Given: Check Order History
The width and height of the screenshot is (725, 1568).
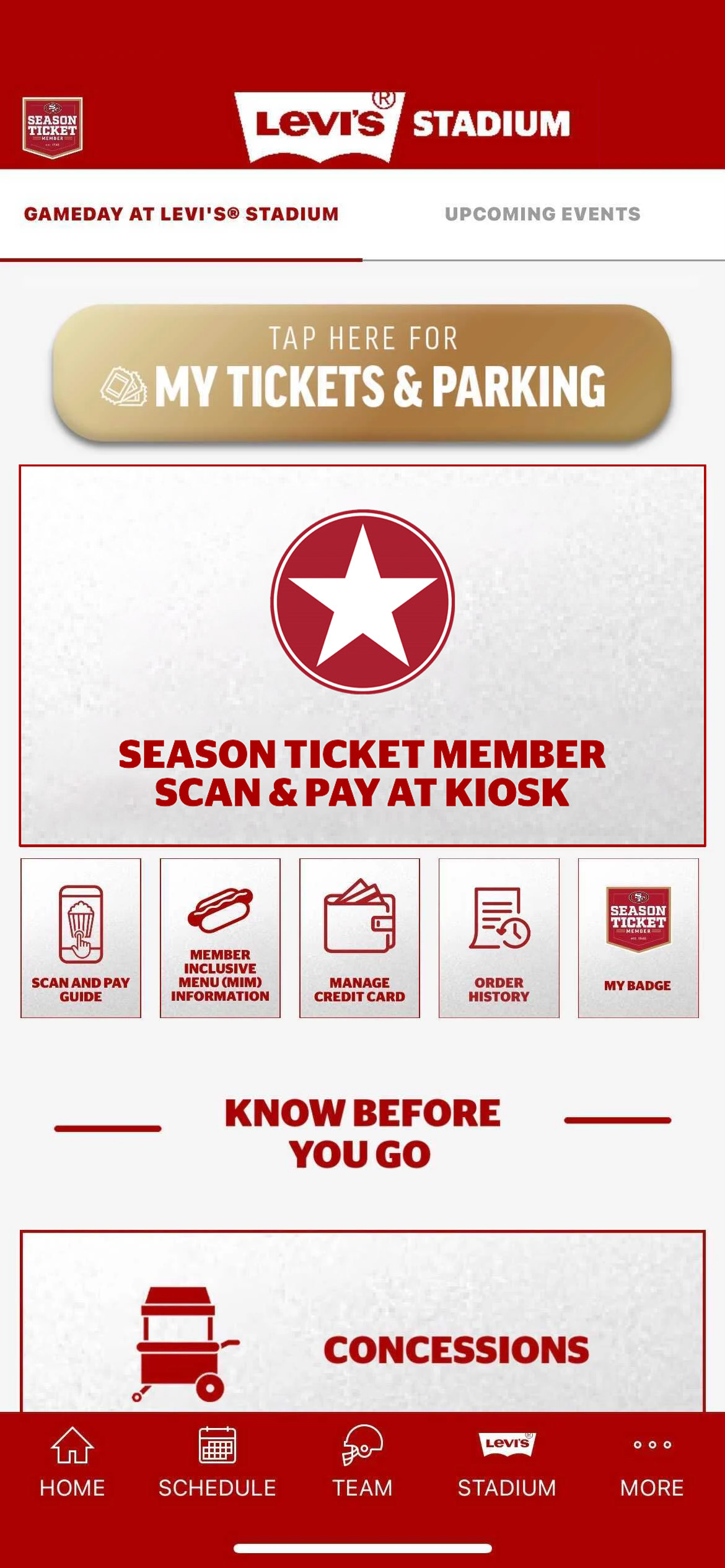Looking at the screenshot, I should point(499,938).
